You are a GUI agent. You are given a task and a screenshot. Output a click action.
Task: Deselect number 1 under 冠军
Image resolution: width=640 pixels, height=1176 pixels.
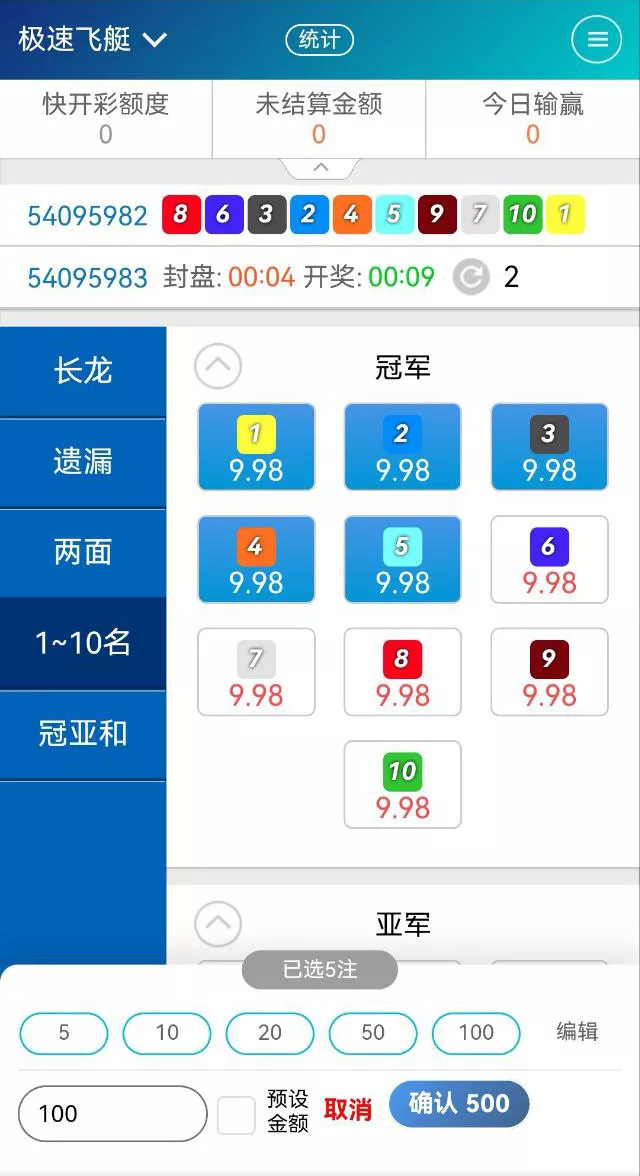coord(256,447)
